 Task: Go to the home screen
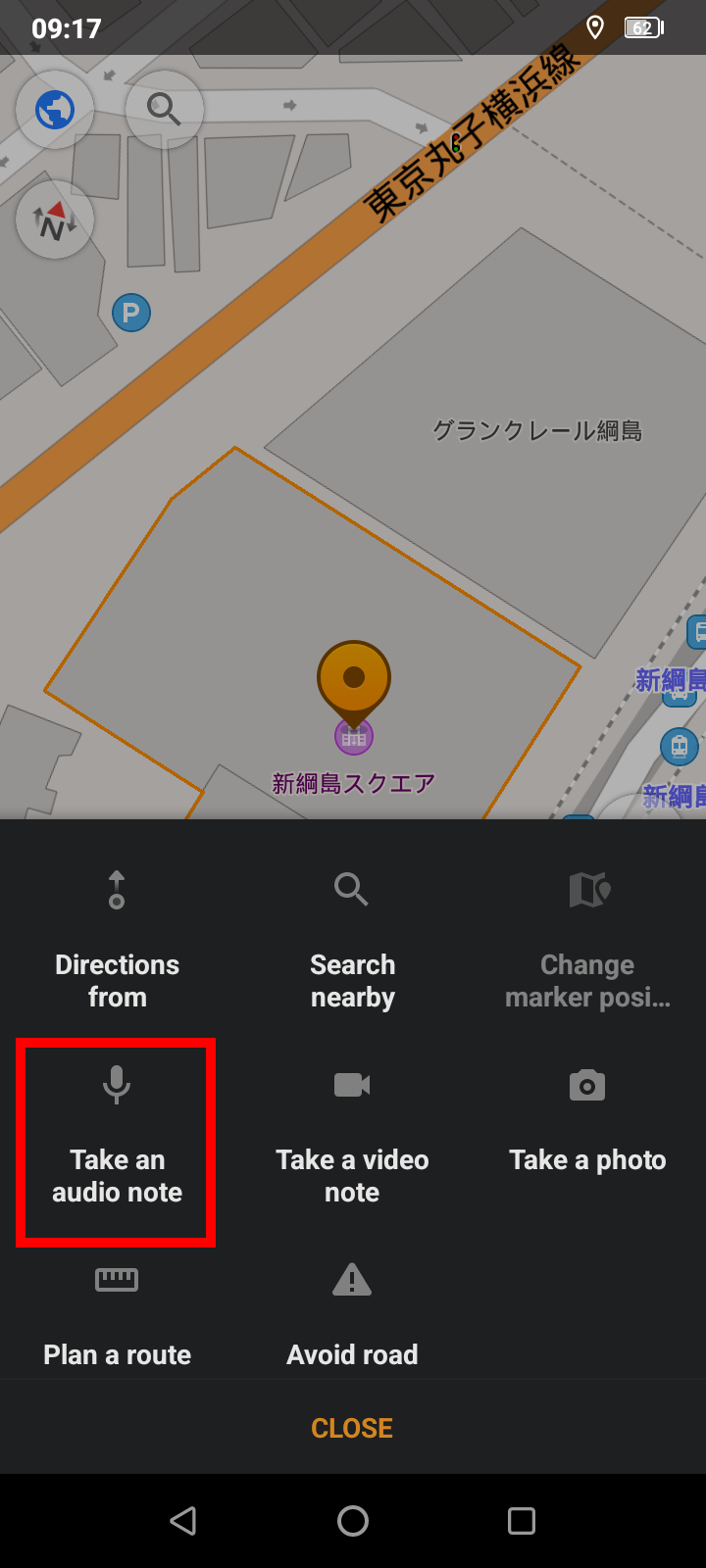[353, 1520]
